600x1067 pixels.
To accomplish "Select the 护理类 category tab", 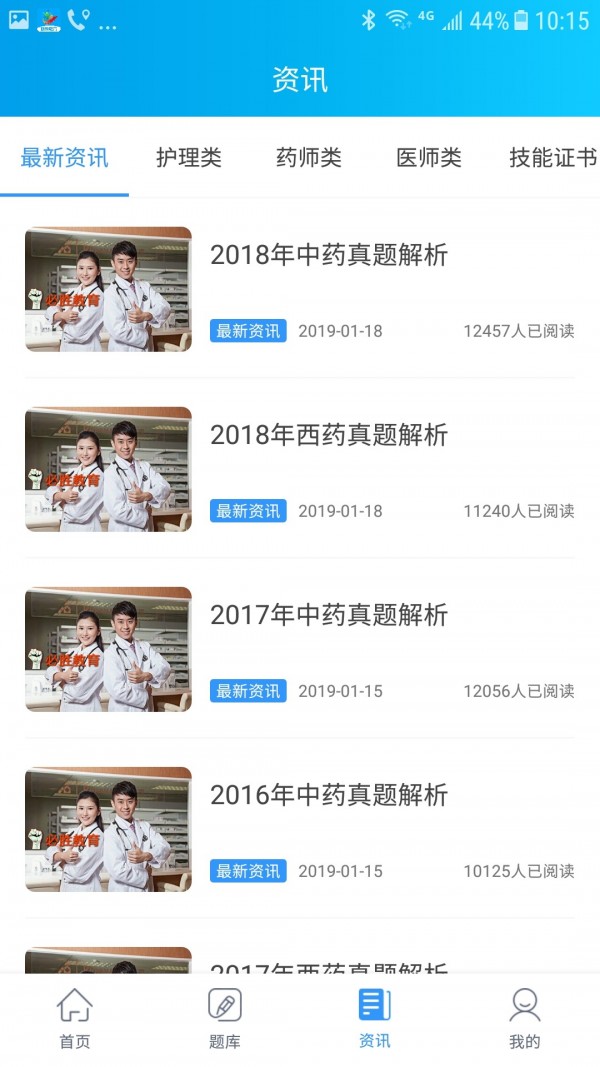I will coord(189,158).
